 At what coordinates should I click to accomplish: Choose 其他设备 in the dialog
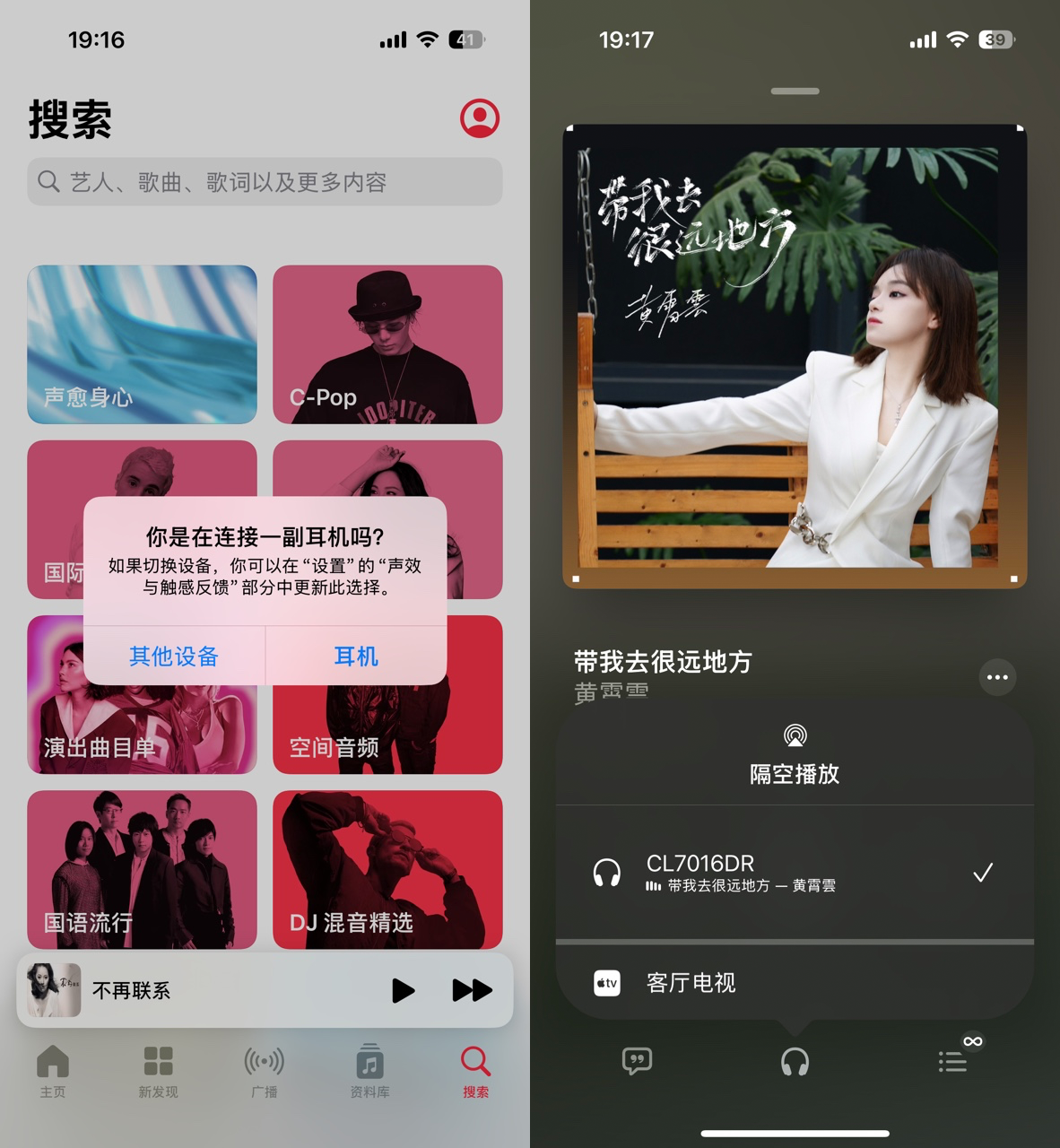(174, 657)
